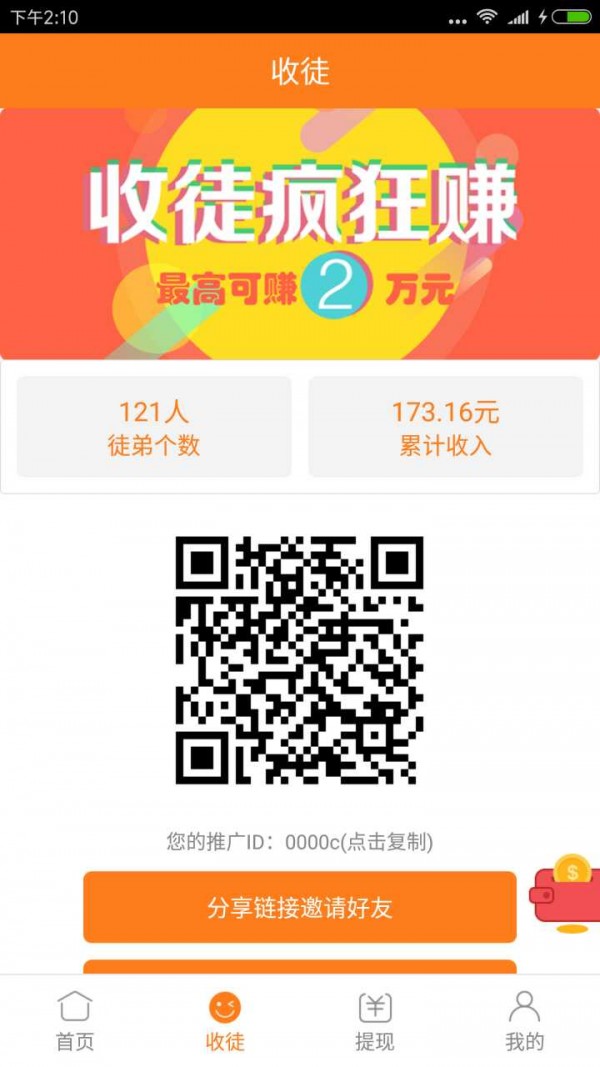View the 121人 徒弟个数 card
This screenshot has height=1067, width=600.
pos(154,427)
